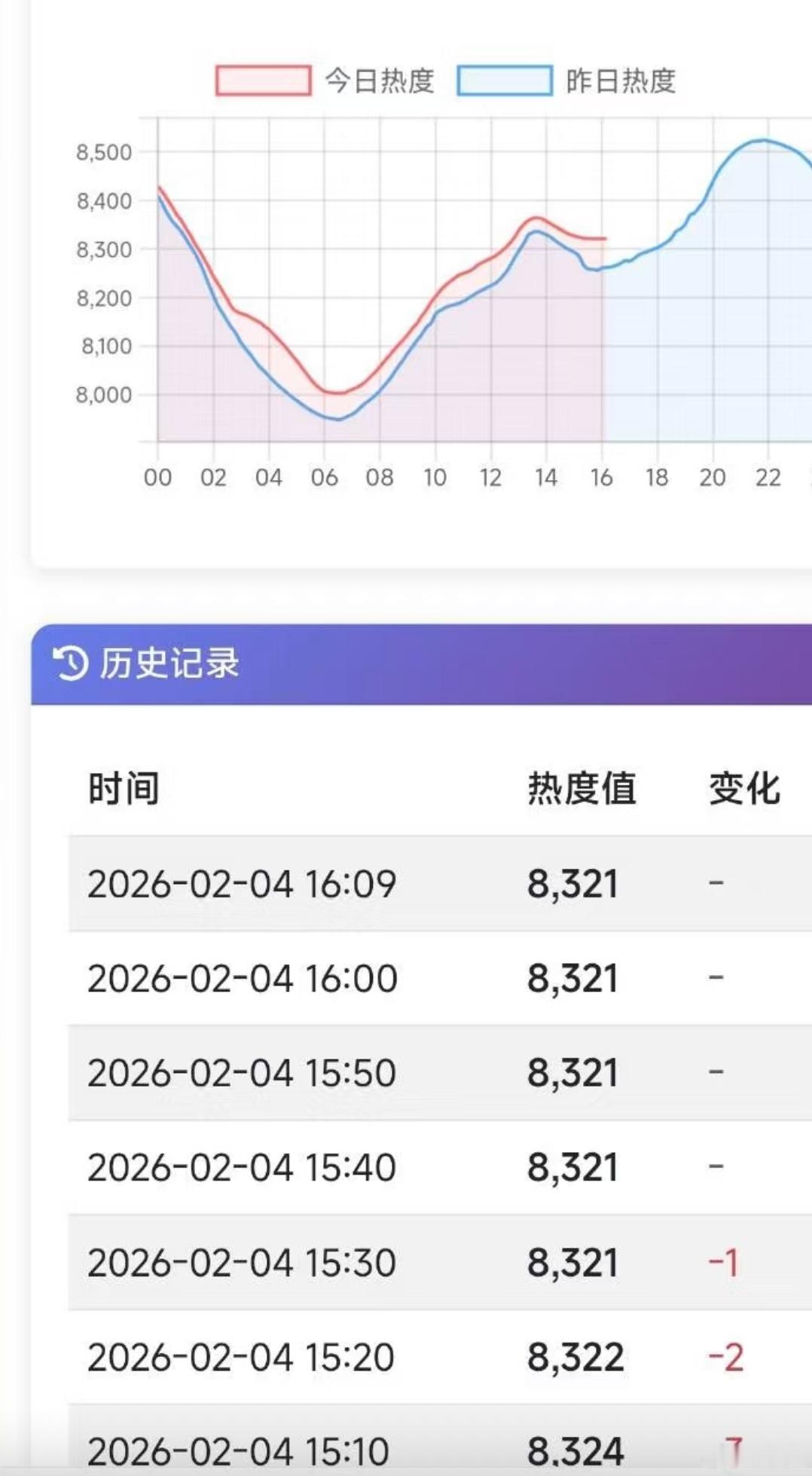Screen dimensions: 812x1476
Task: Select the 热度值 column header
Action: (x=578, y=787)
